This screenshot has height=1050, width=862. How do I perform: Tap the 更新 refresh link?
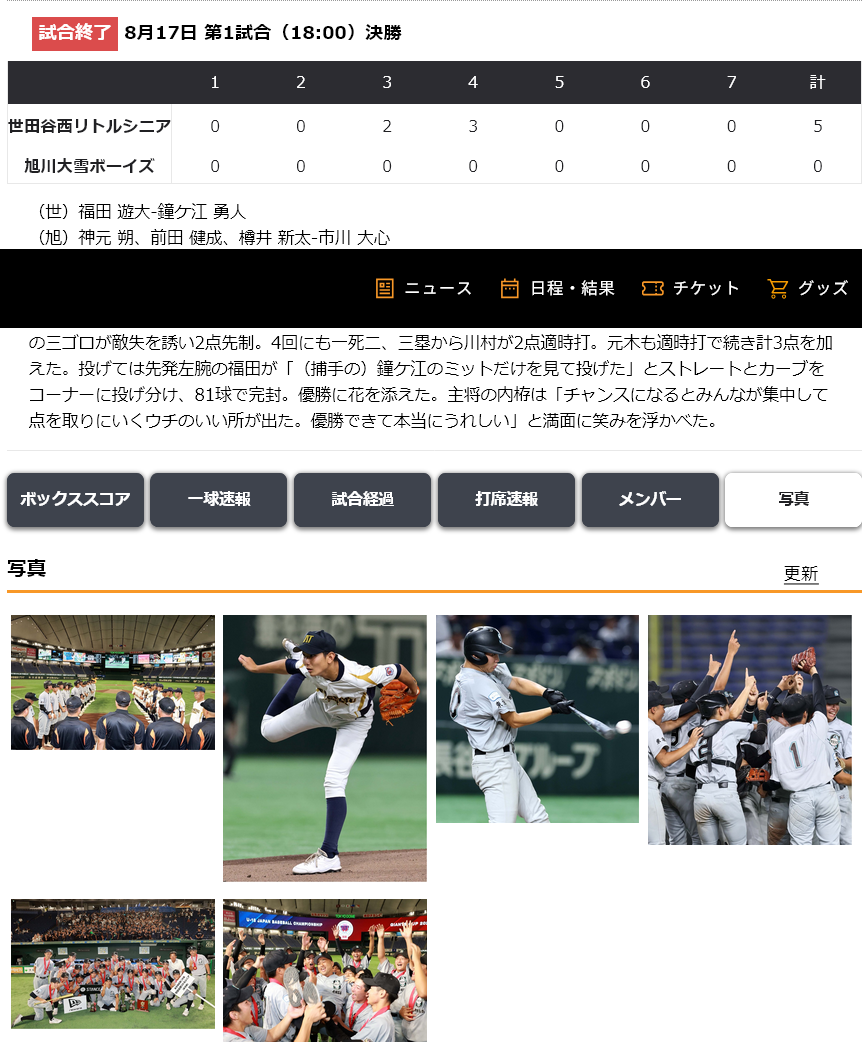pyautogui.click(x=800, y=574)
